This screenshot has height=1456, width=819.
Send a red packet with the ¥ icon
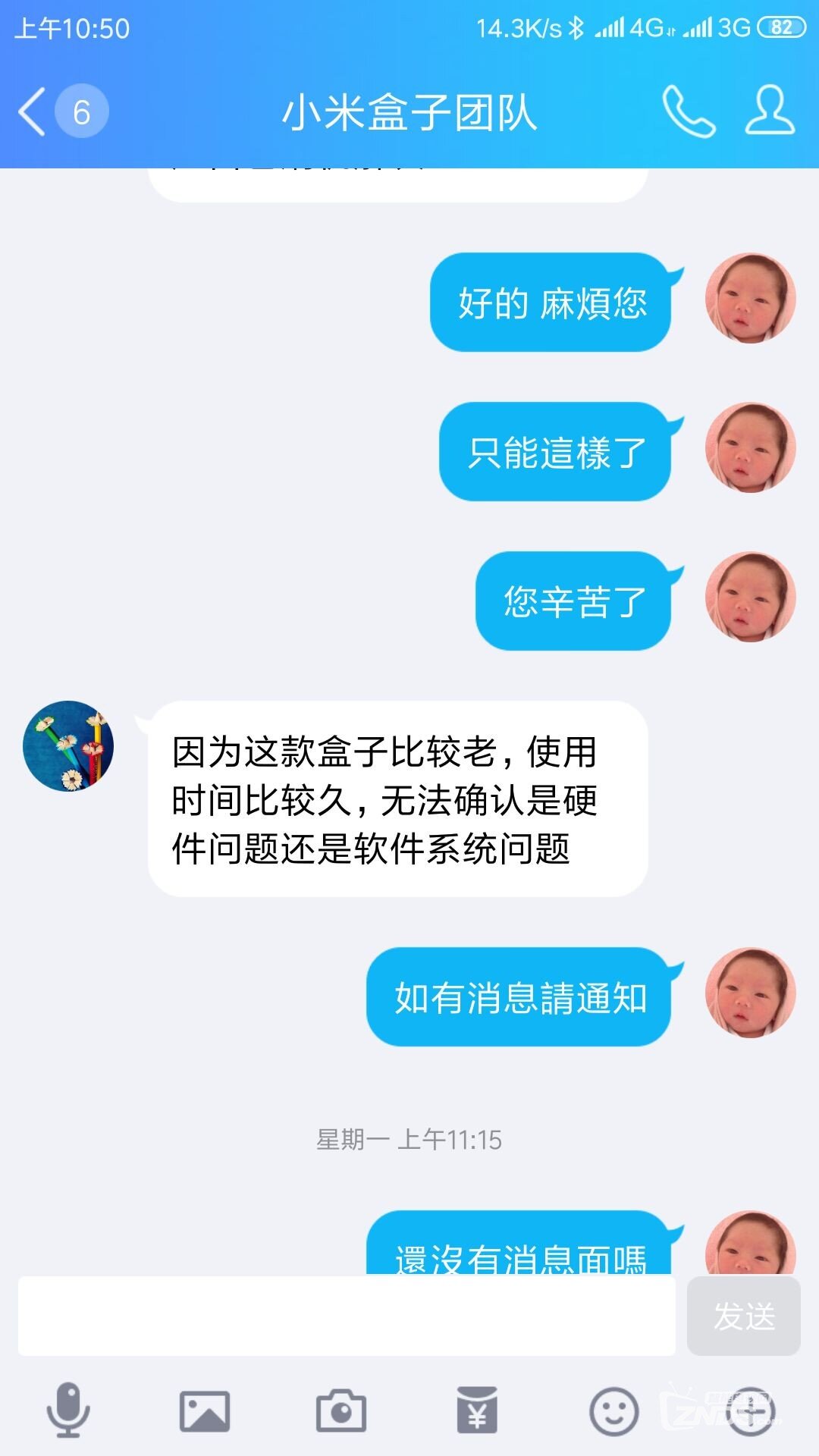(477, 1410)
